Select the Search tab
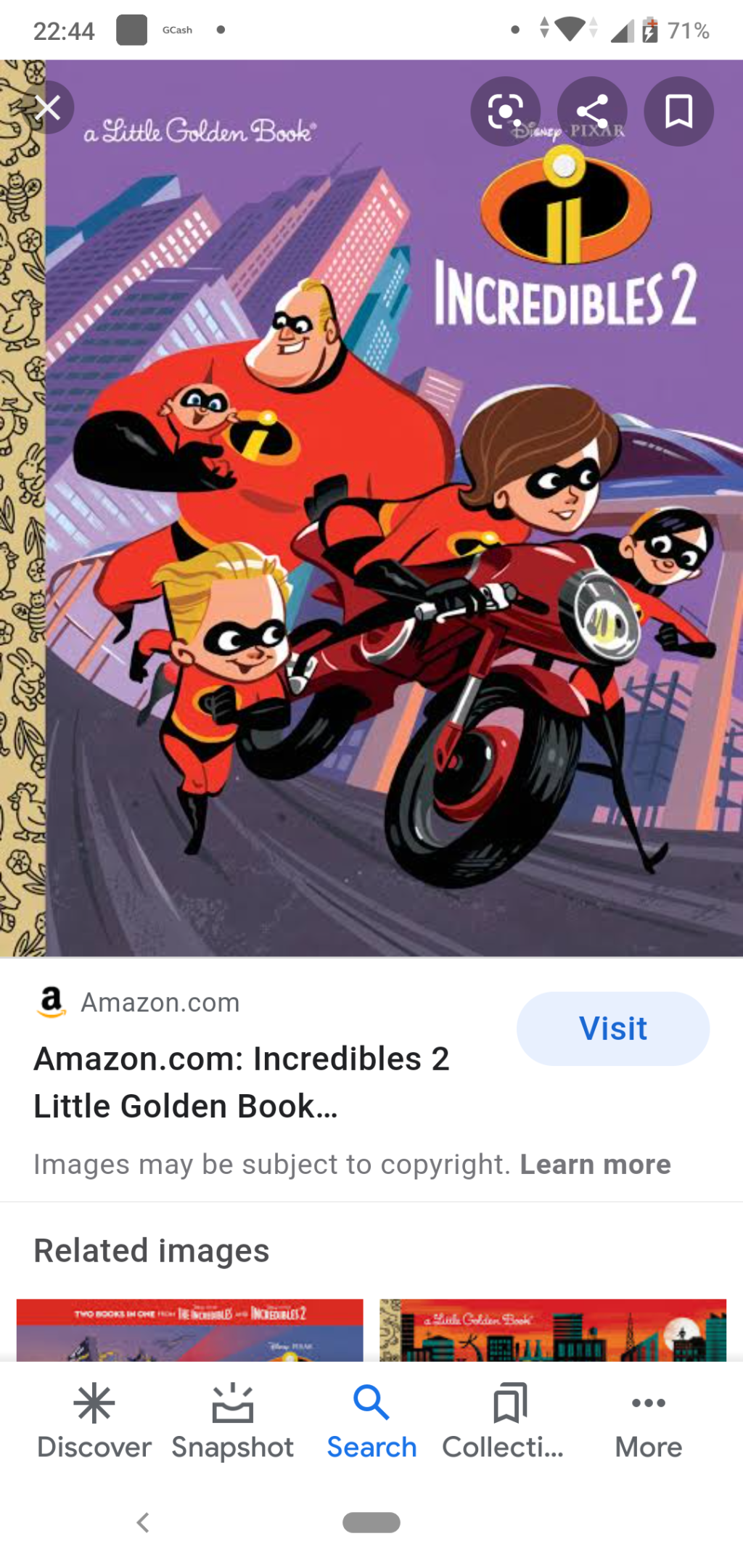The height and width of the screenshot is (1568, 743). tap(371, 1421)
